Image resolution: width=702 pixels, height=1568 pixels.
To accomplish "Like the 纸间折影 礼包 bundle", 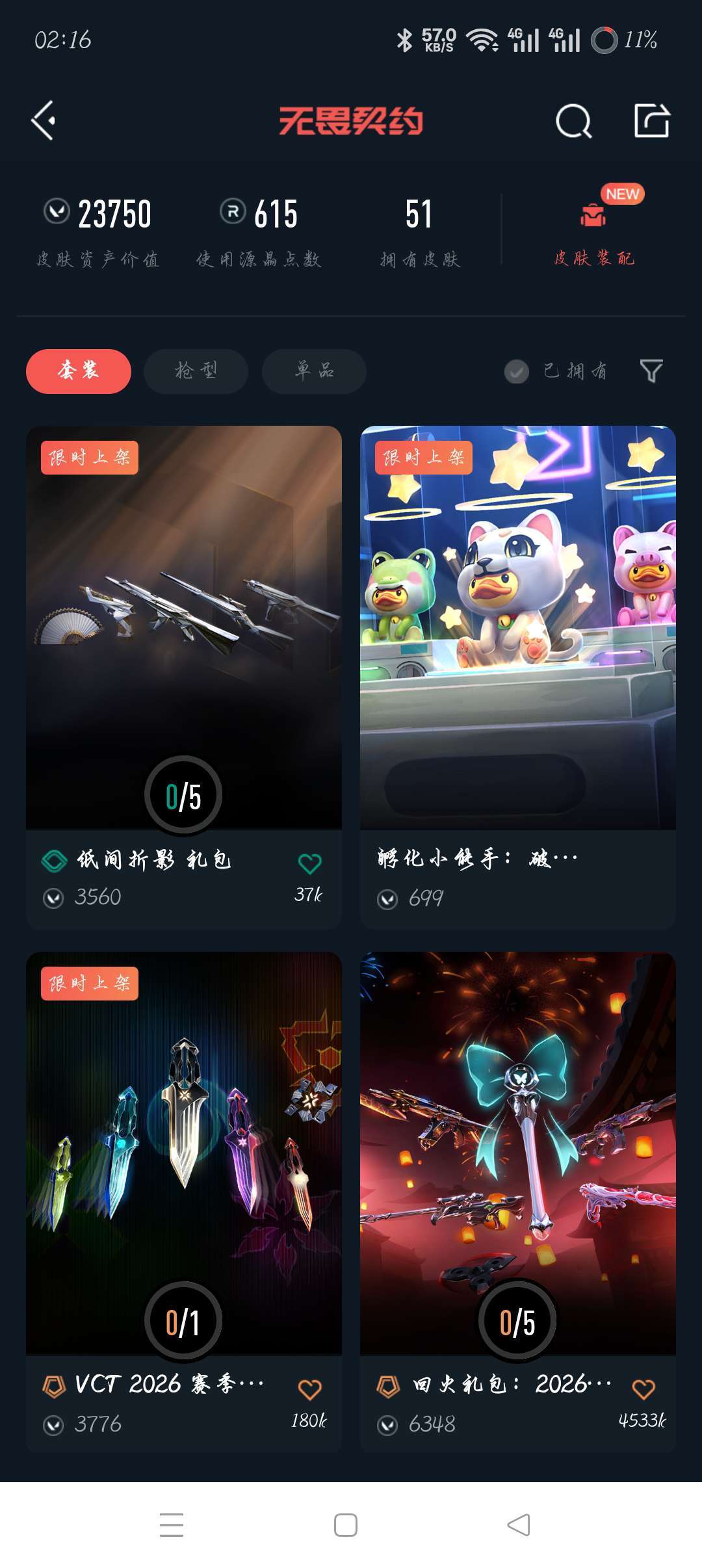I will 309,863.
